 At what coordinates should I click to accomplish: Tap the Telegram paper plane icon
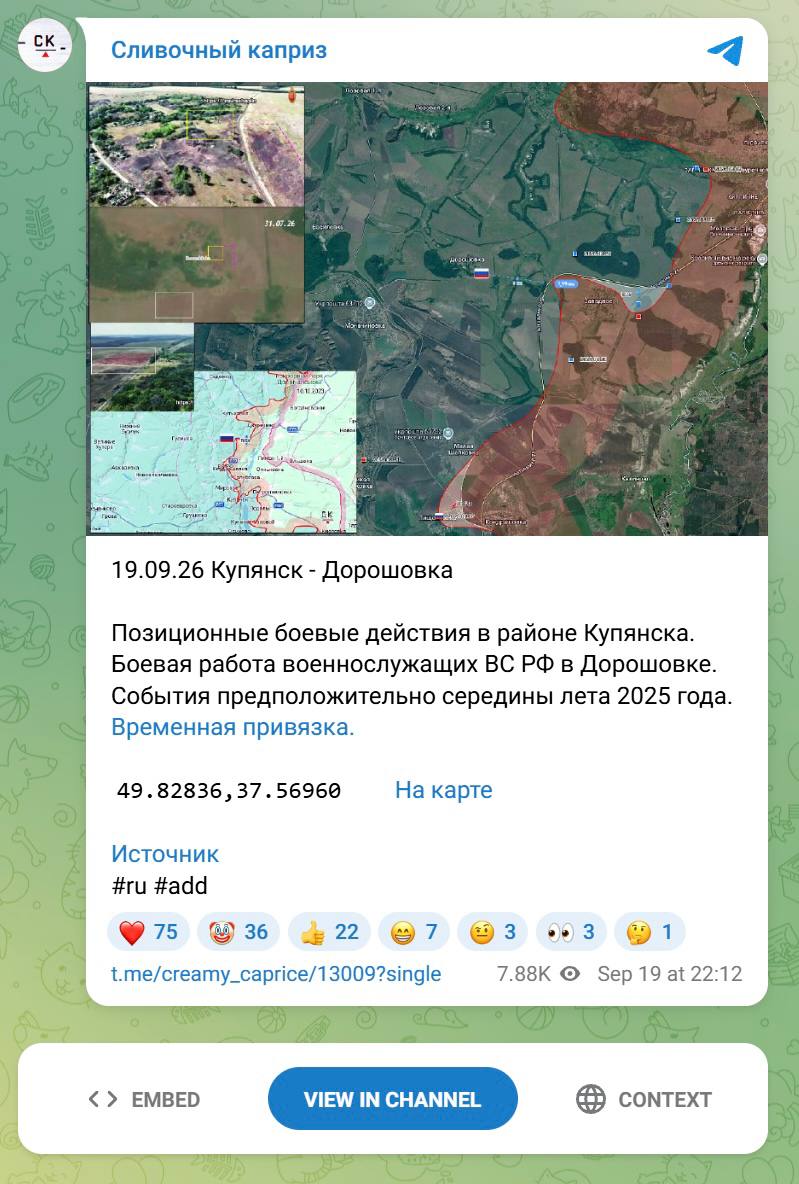(726, 50)
